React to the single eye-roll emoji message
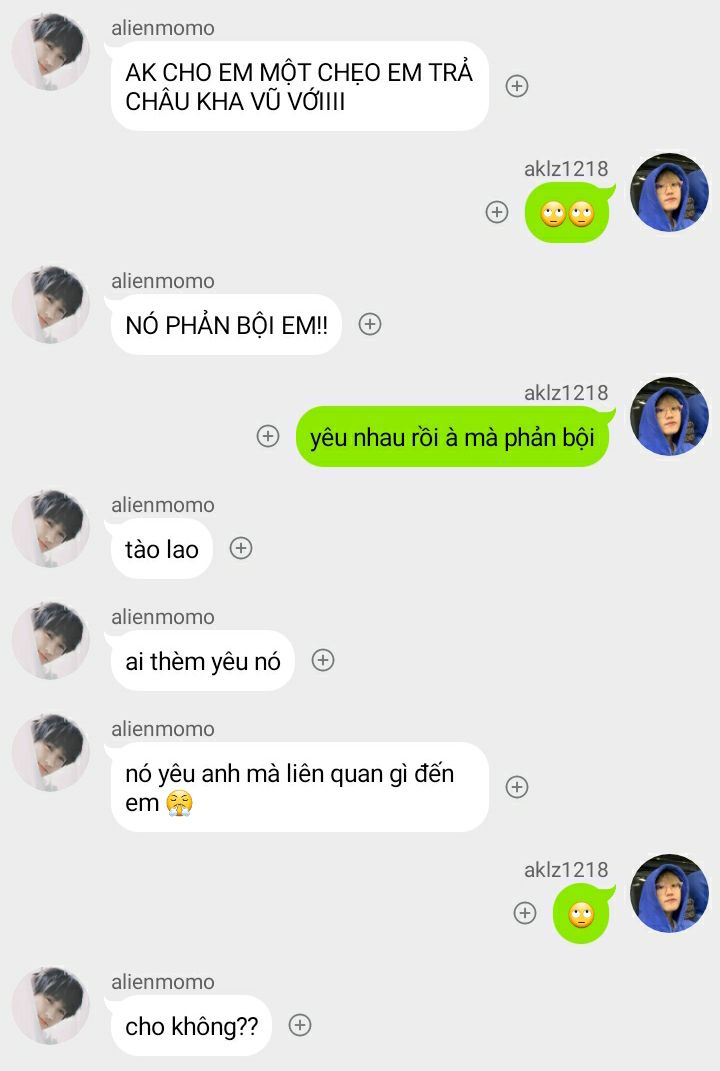720x1071 pixels. pyautogui.click(x=525, y=912)
